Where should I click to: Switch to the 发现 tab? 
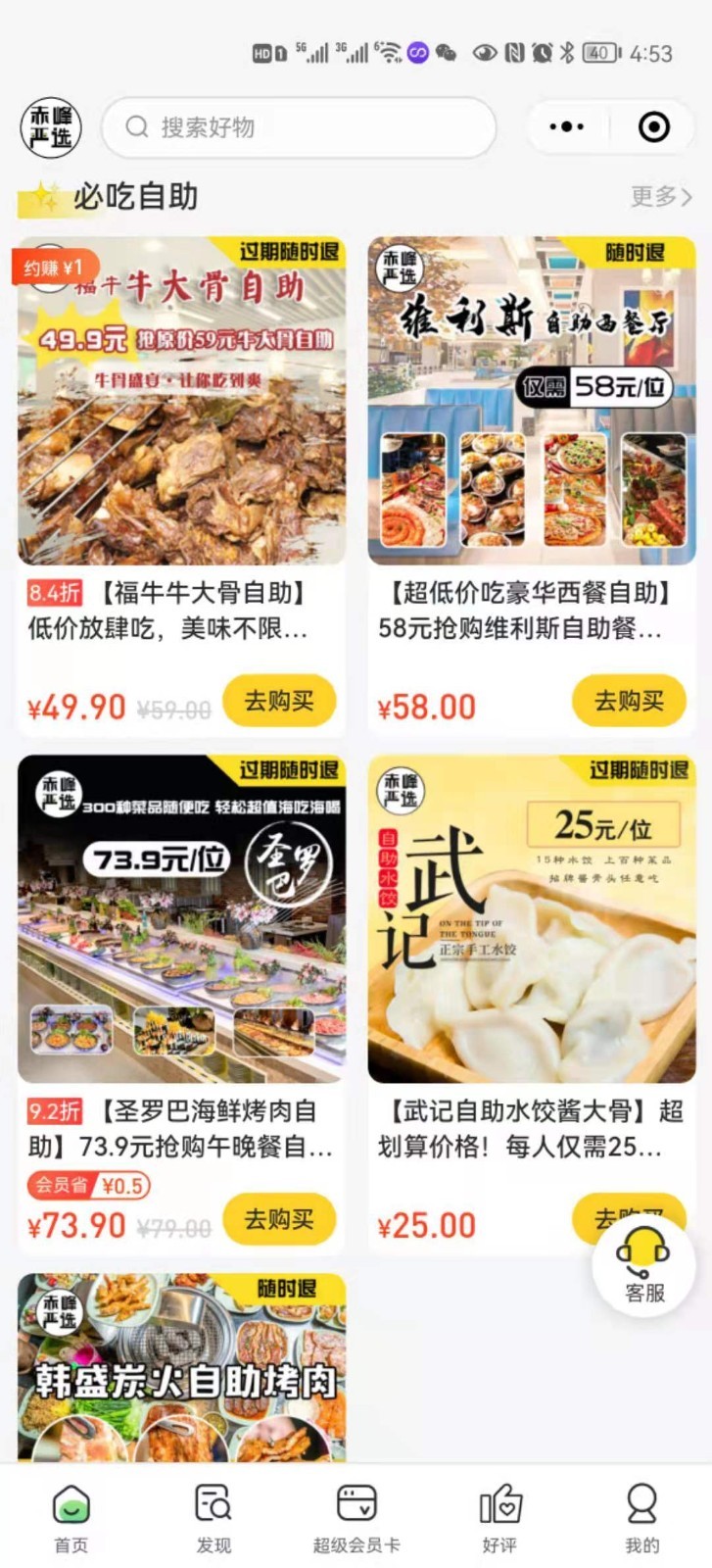coord(214,1517)
